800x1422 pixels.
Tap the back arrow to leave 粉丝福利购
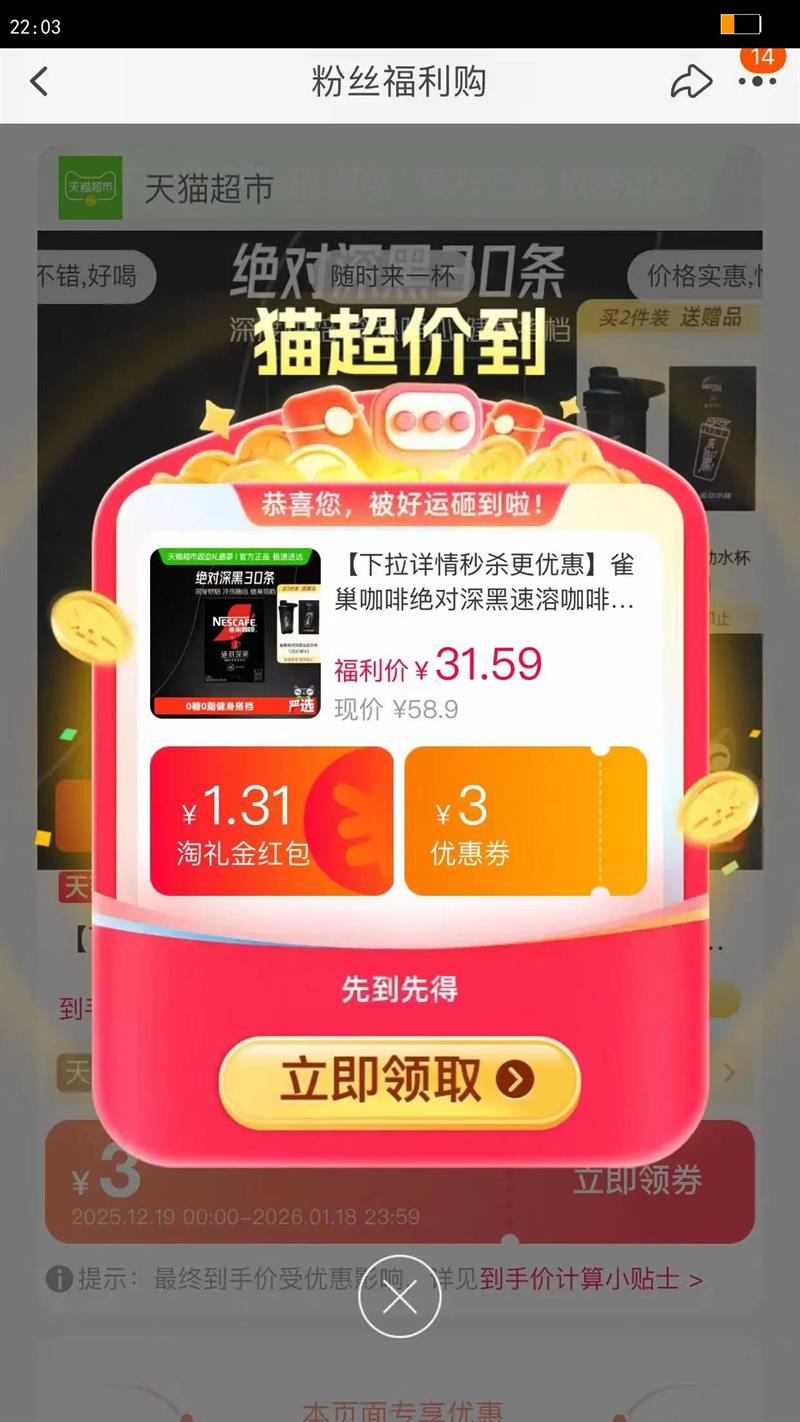point(38,82)
